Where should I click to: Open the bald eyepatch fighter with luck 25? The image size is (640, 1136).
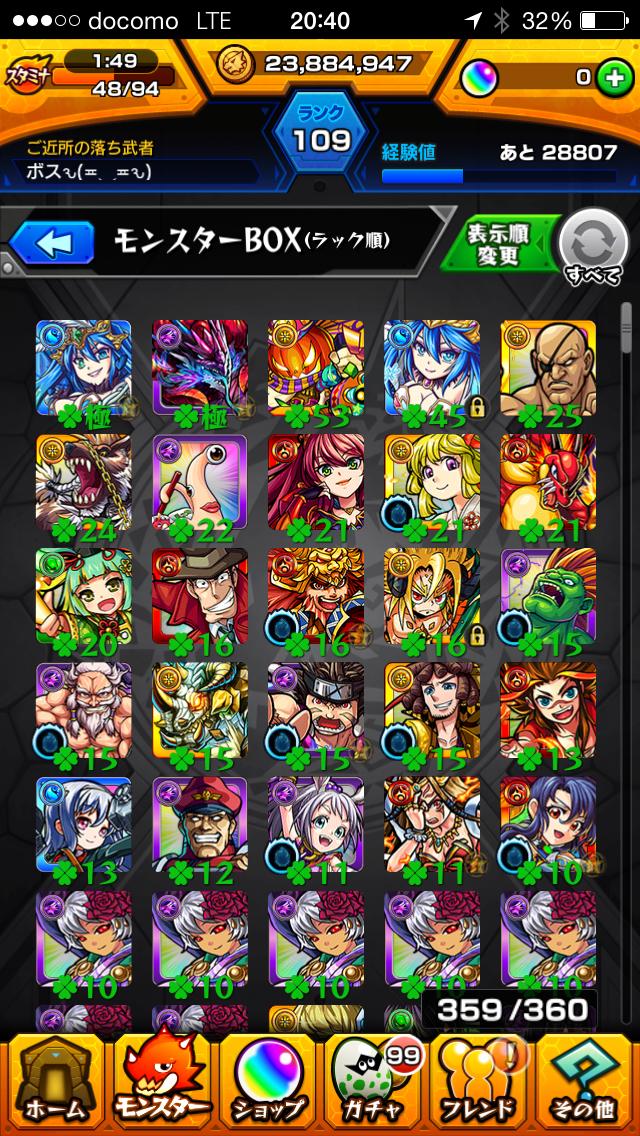point(547,371)
